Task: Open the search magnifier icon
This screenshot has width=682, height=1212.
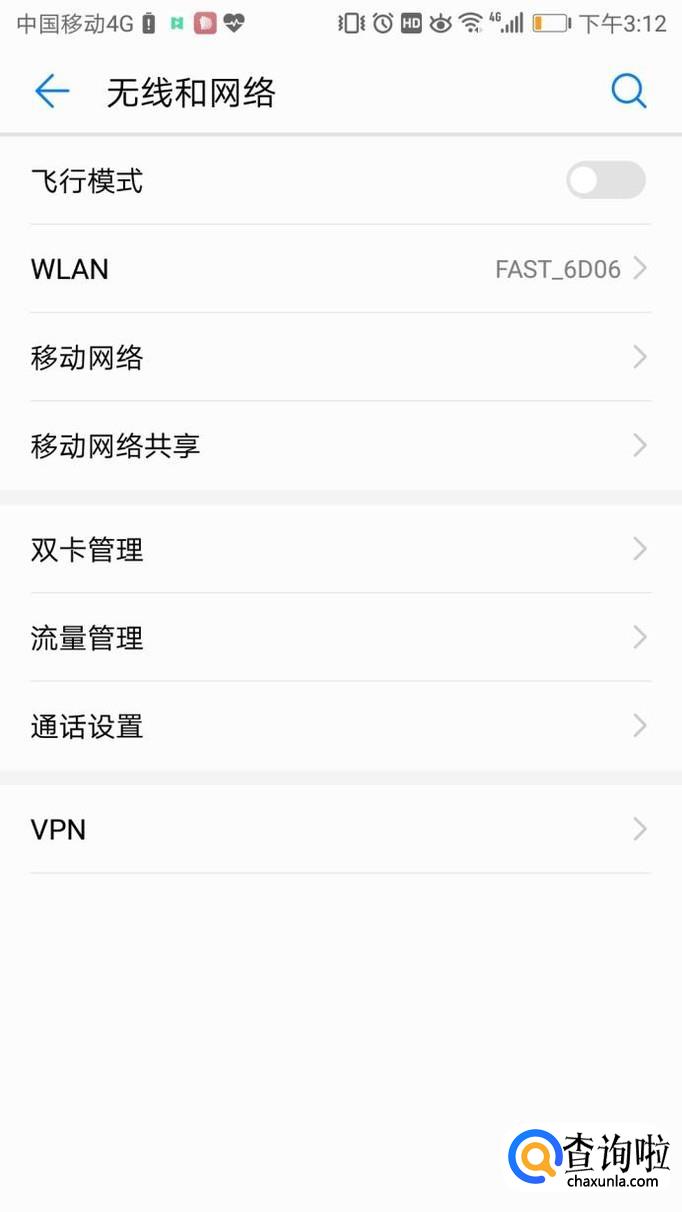Action: tap(628, 92)
